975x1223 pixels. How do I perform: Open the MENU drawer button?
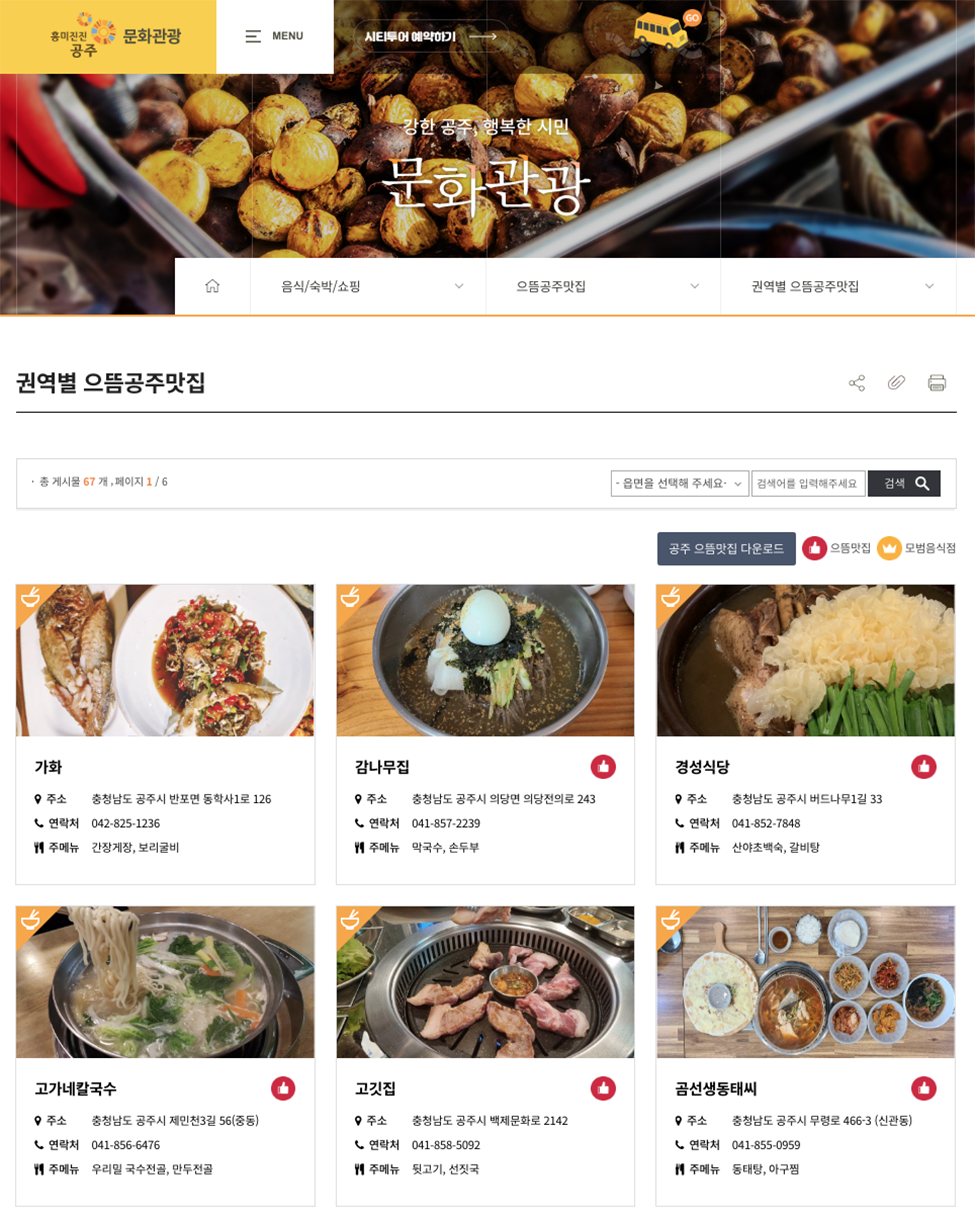pos(274,36)
